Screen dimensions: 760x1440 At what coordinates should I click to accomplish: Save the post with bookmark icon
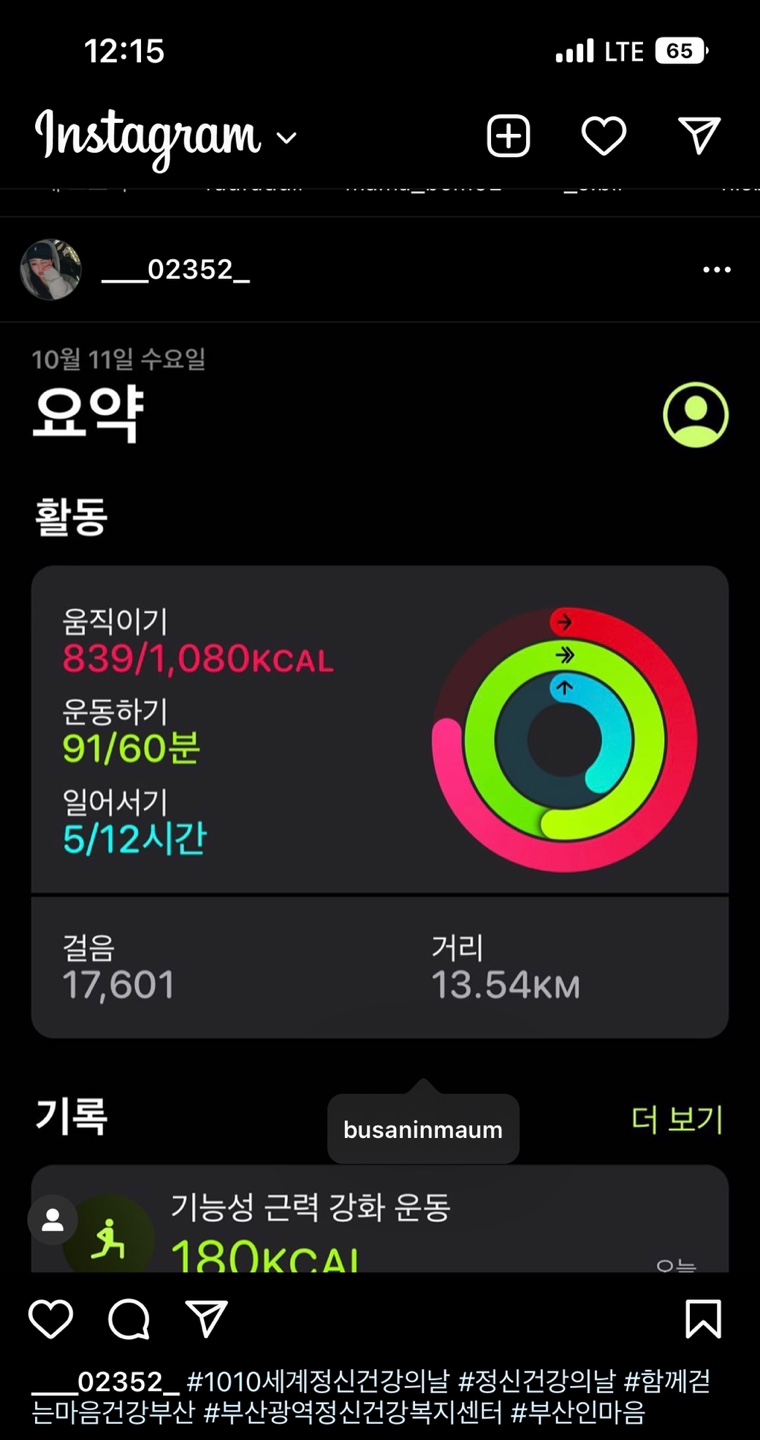[x=703, y=1319]
